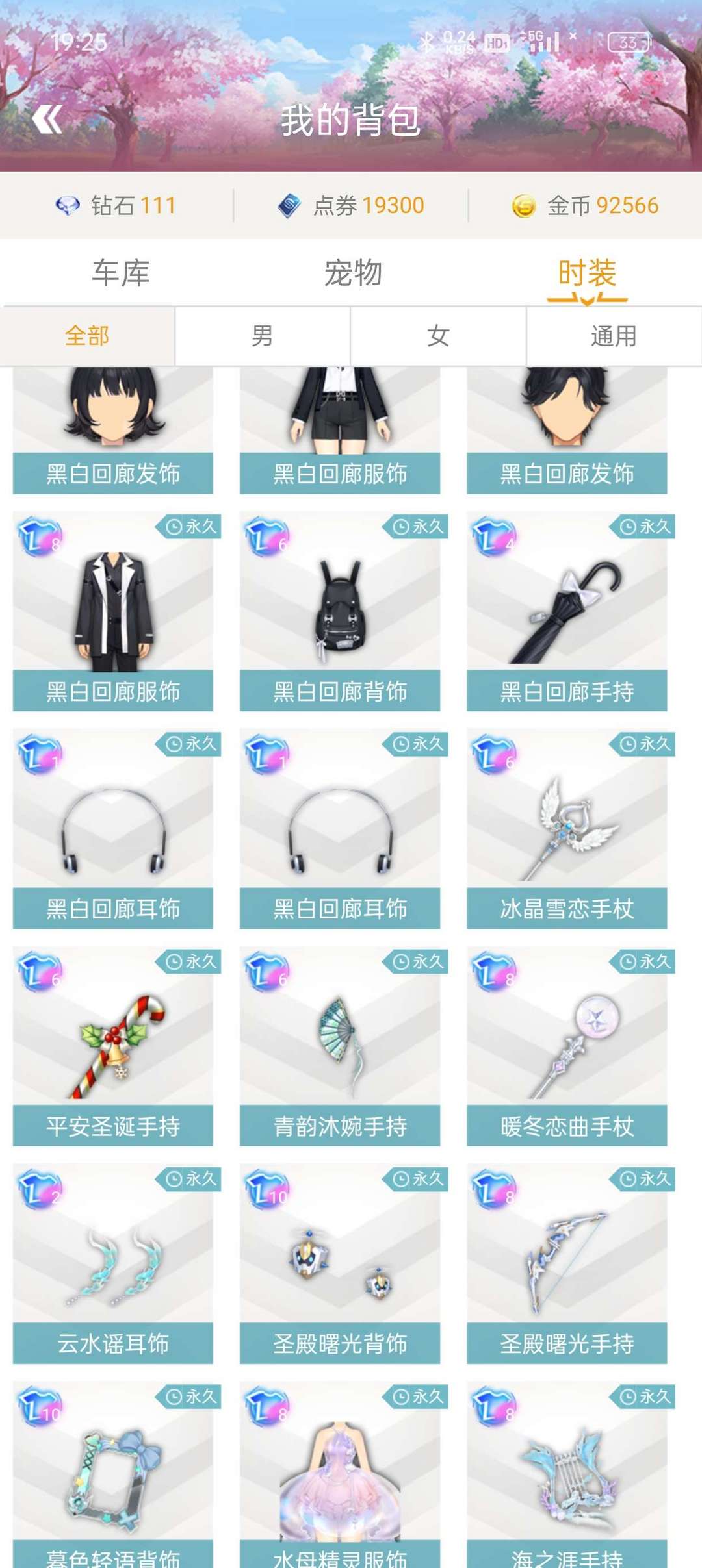The width and height of the screenshot is (702, 1568).
Task: Select the 冰晶雪恋手杖 item
Action: pos(567,829)
